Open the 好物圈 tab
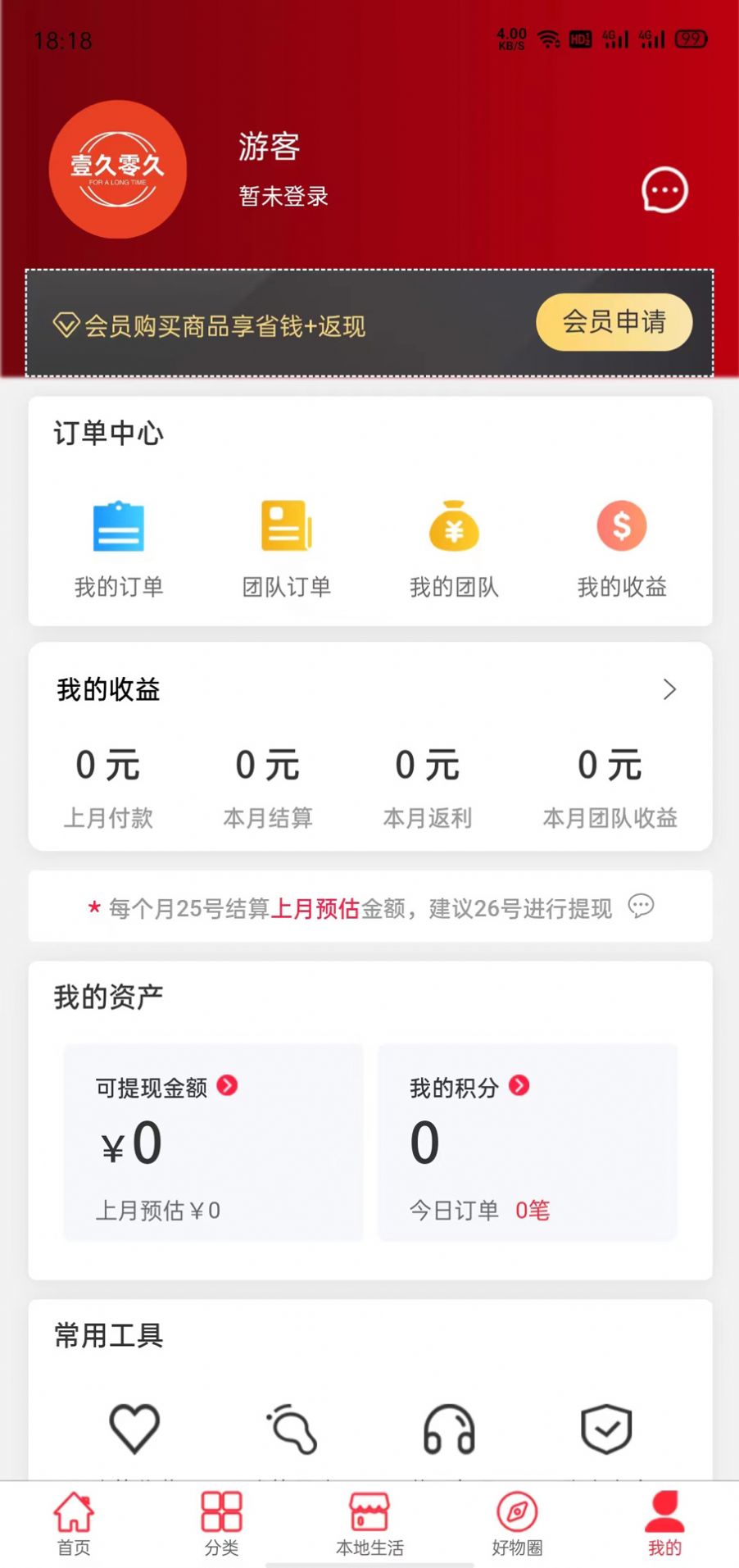739x1568 pixels. tap(517, 1524)
